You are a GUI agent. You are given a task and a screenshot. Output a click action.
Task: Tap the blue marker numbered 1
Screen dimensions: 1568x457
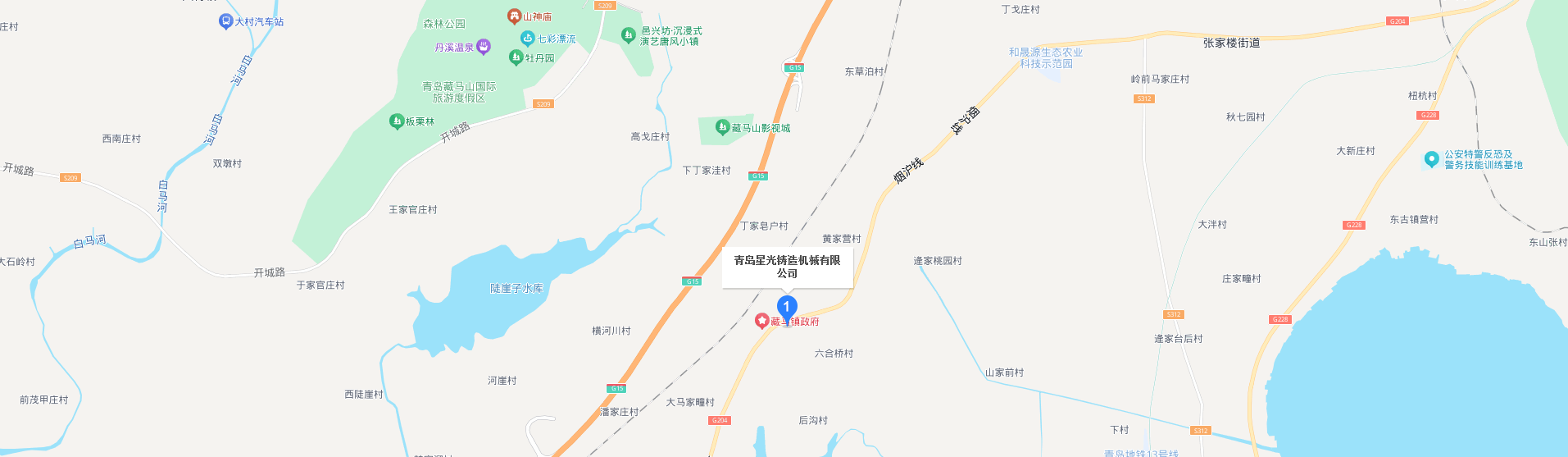point(787,308)
